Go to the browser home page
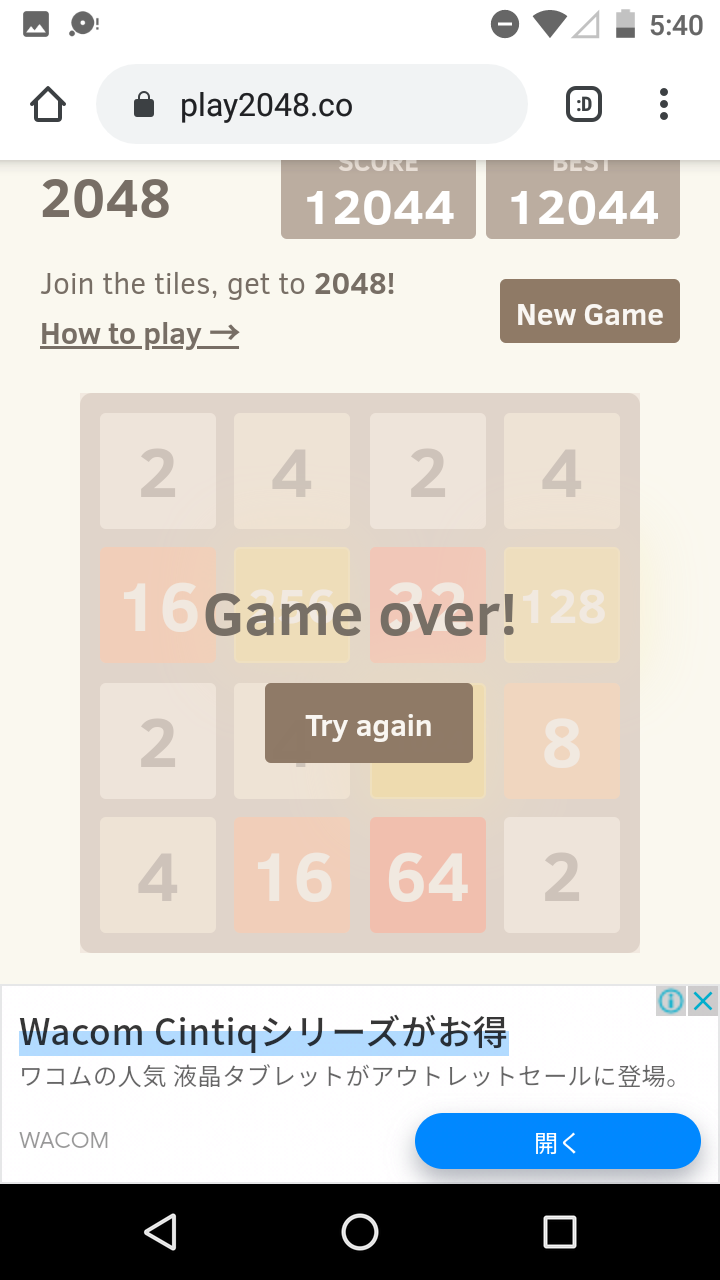 coord(48,105)
